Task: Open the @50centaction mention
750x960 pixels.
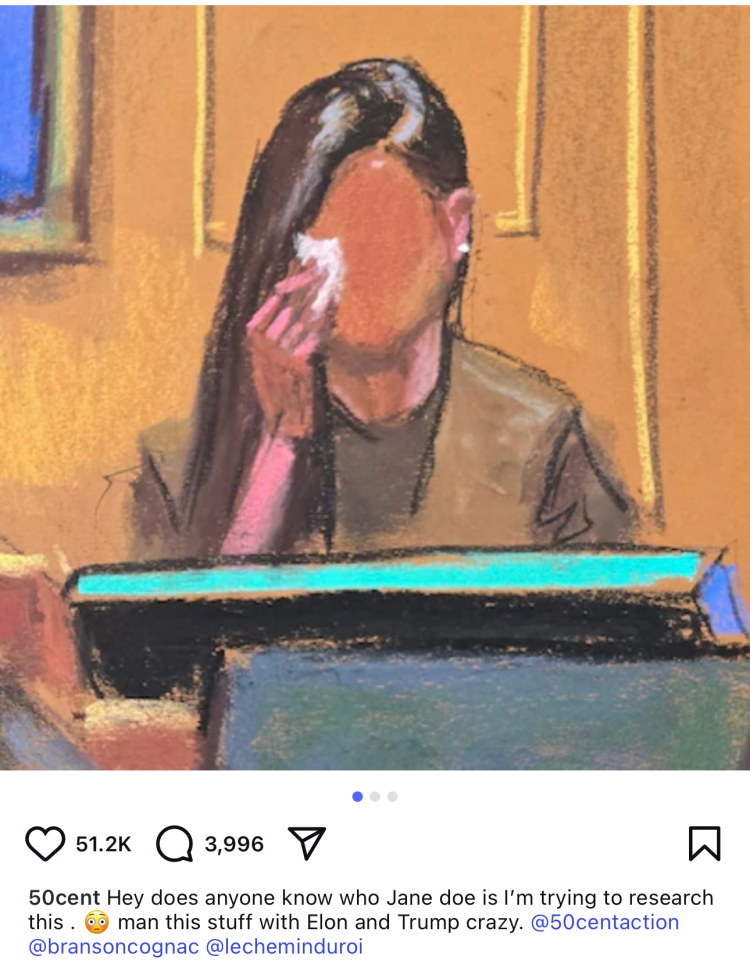Action: tap(605, 922)
